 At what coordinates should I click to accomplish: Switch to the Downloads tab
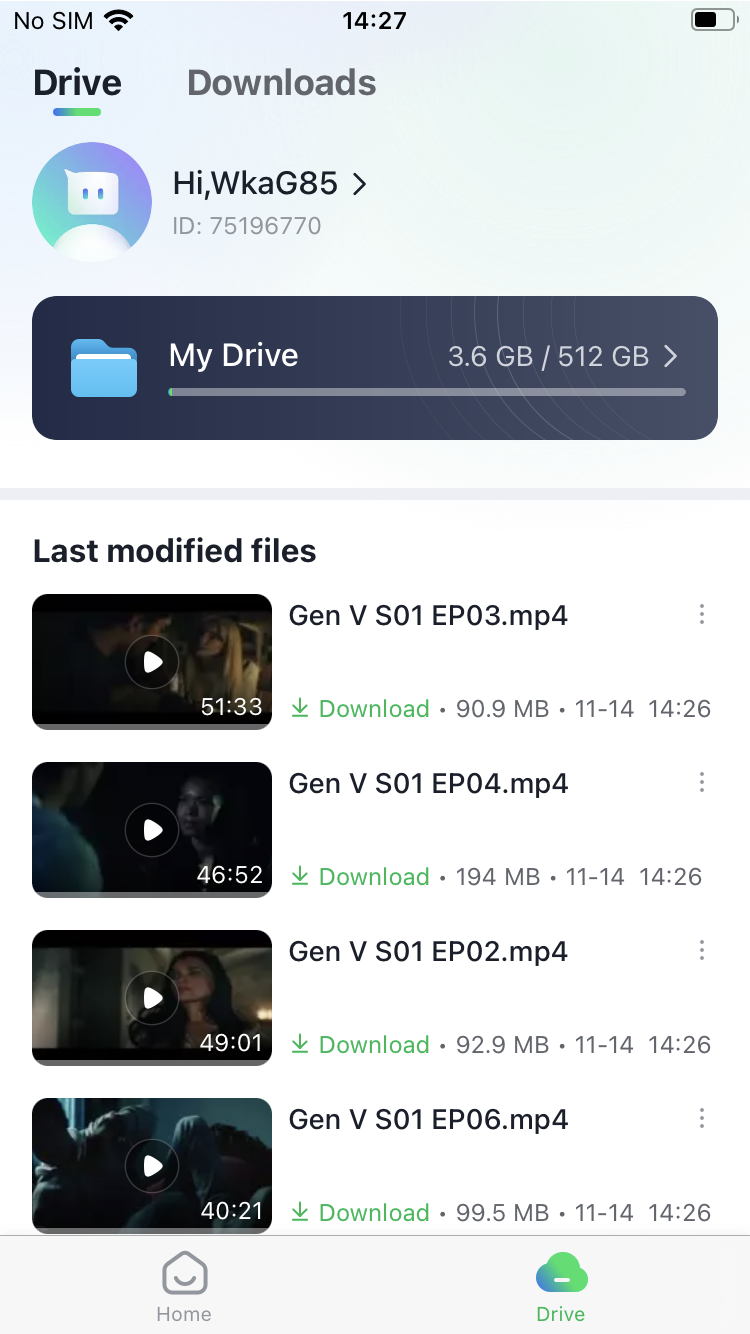(281, 83)
